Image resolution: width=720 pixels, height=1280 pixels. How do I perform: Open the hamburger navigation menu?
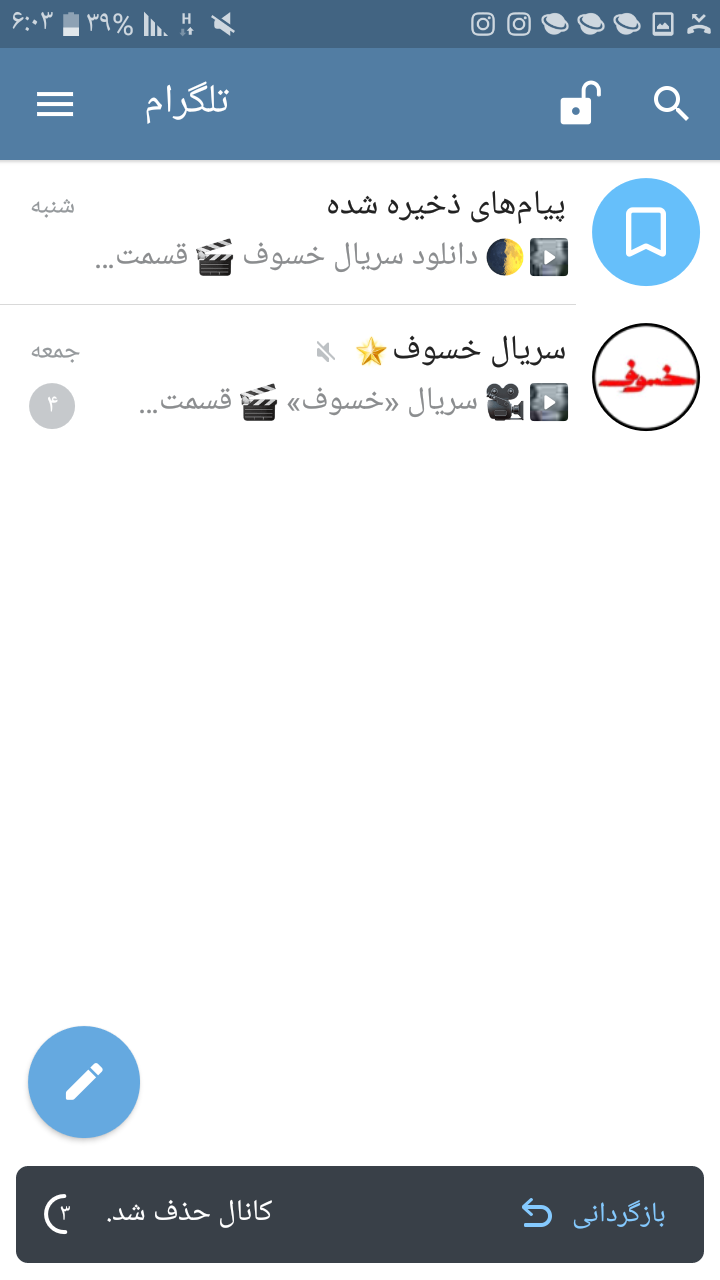(55, 104)
